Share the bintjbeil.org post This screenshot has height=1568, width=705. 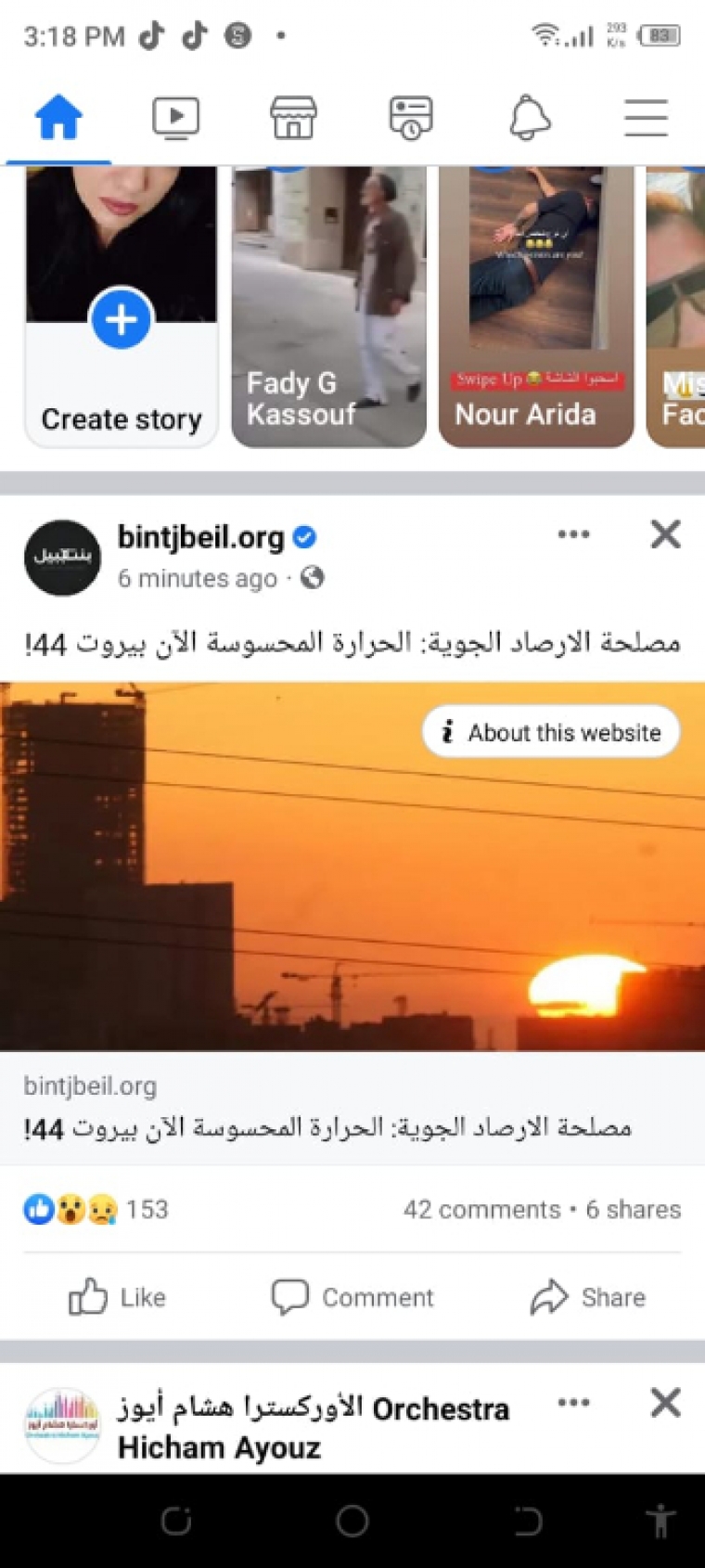pyautogui.click(x=587, y=1297)
